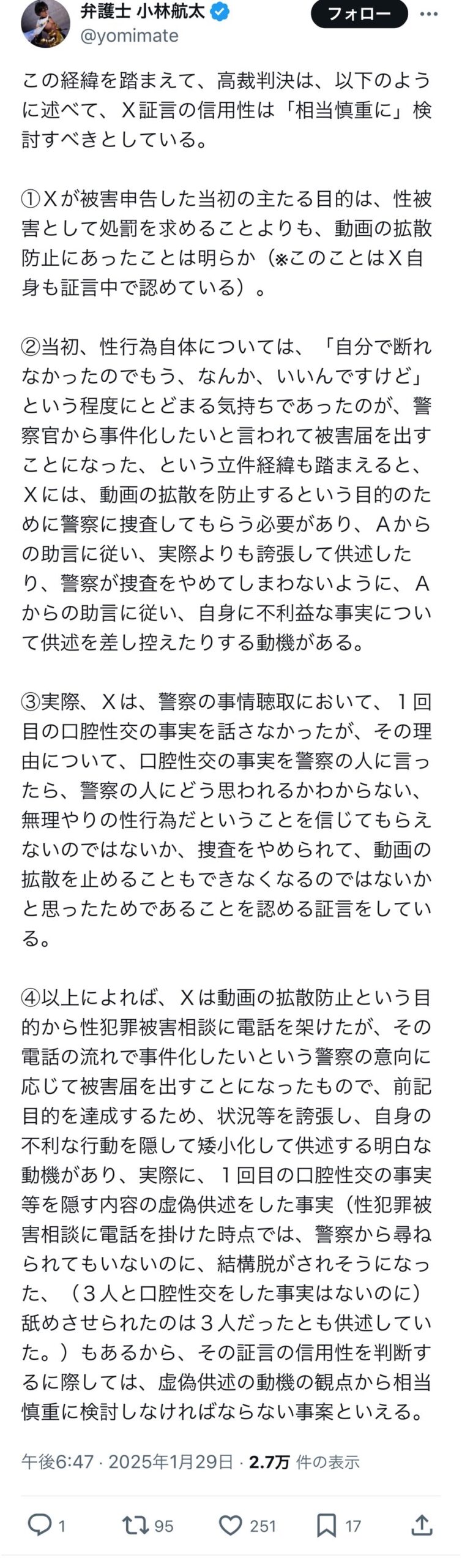The image size is (462, 1568).
Task: Open 弁護士 小林航太's profile picture
Action: (x=45, y=23)
